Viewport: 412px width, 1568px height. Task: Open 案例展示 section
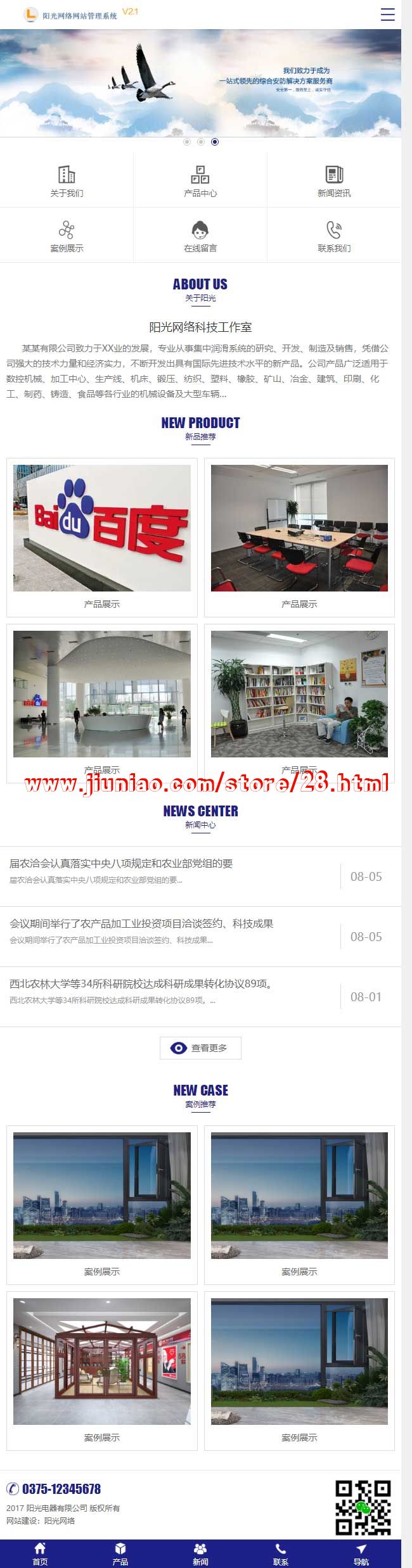pyautogui.click(x=67, y=236)
